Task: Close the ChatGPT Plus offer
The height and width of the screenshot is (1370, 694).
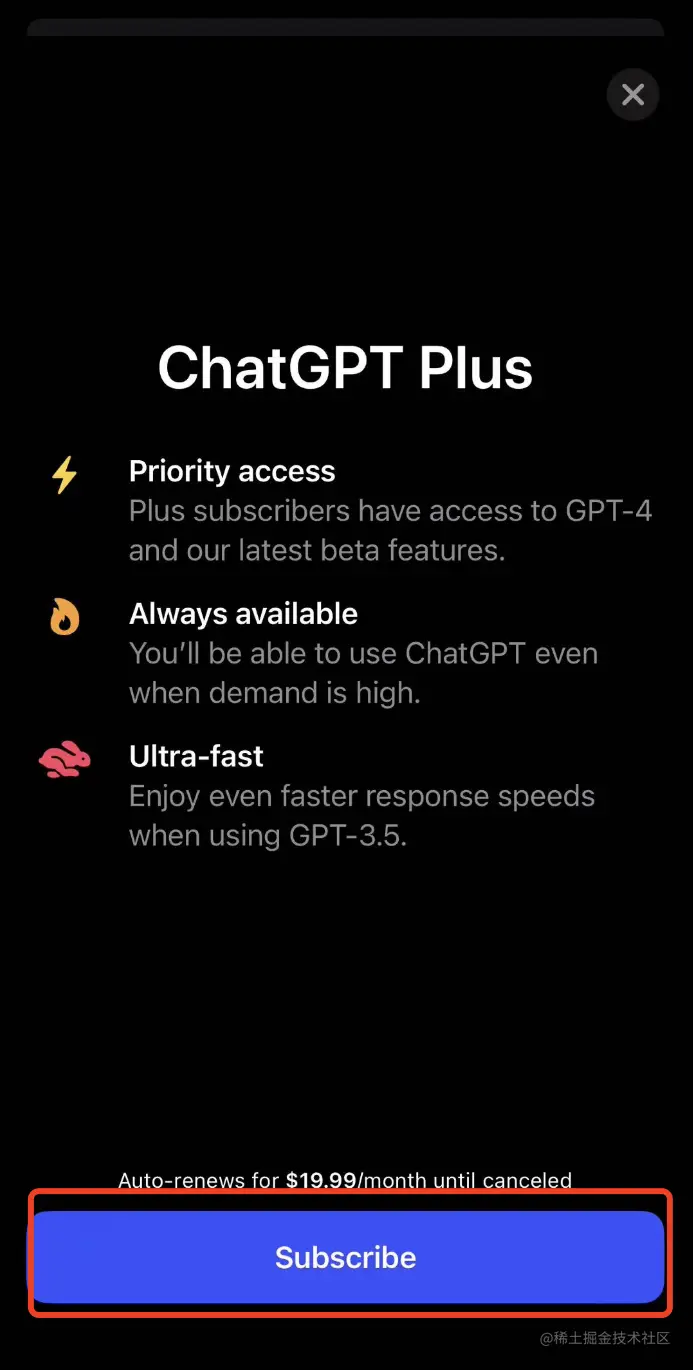Action: 632,95
